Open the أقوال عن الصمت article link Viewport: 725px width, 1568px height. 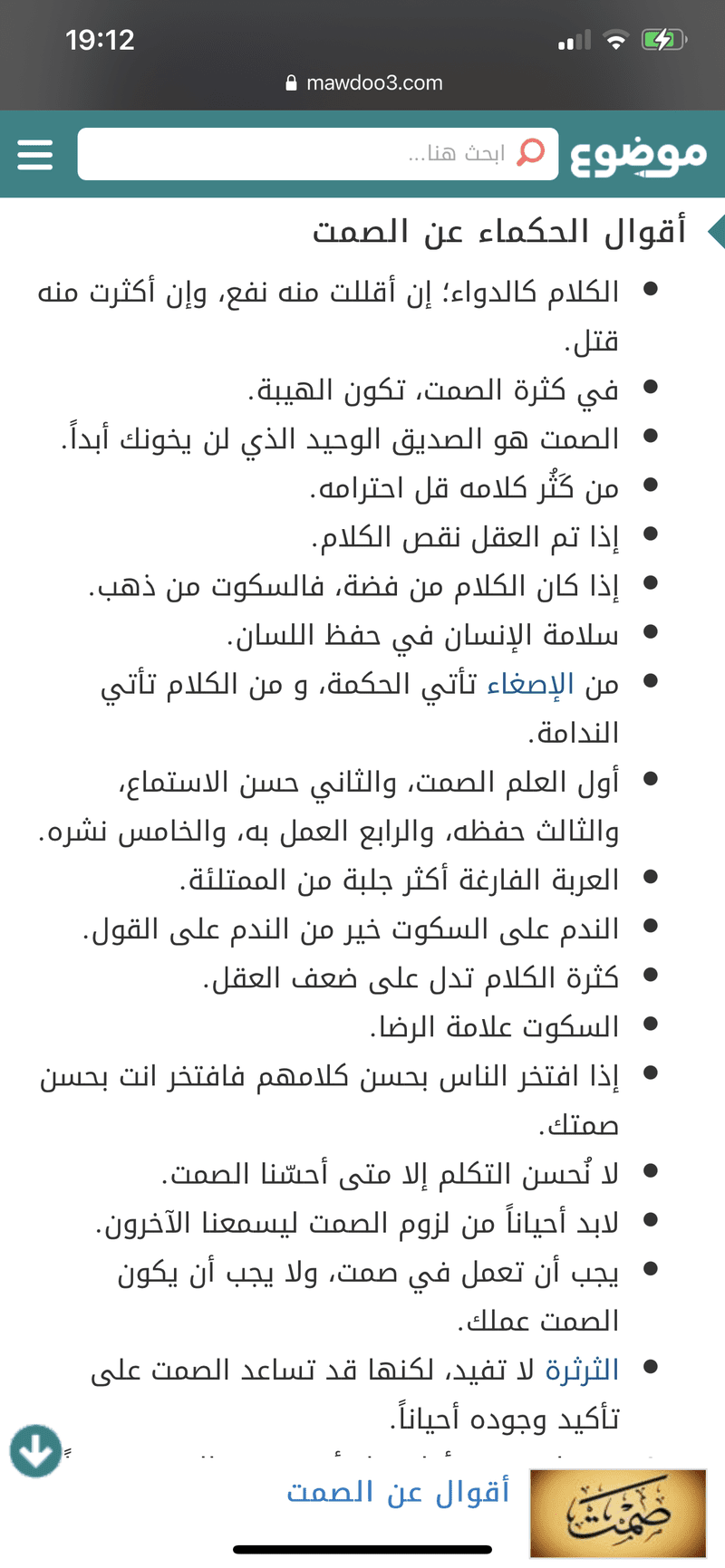click(x=398, y=1491)
